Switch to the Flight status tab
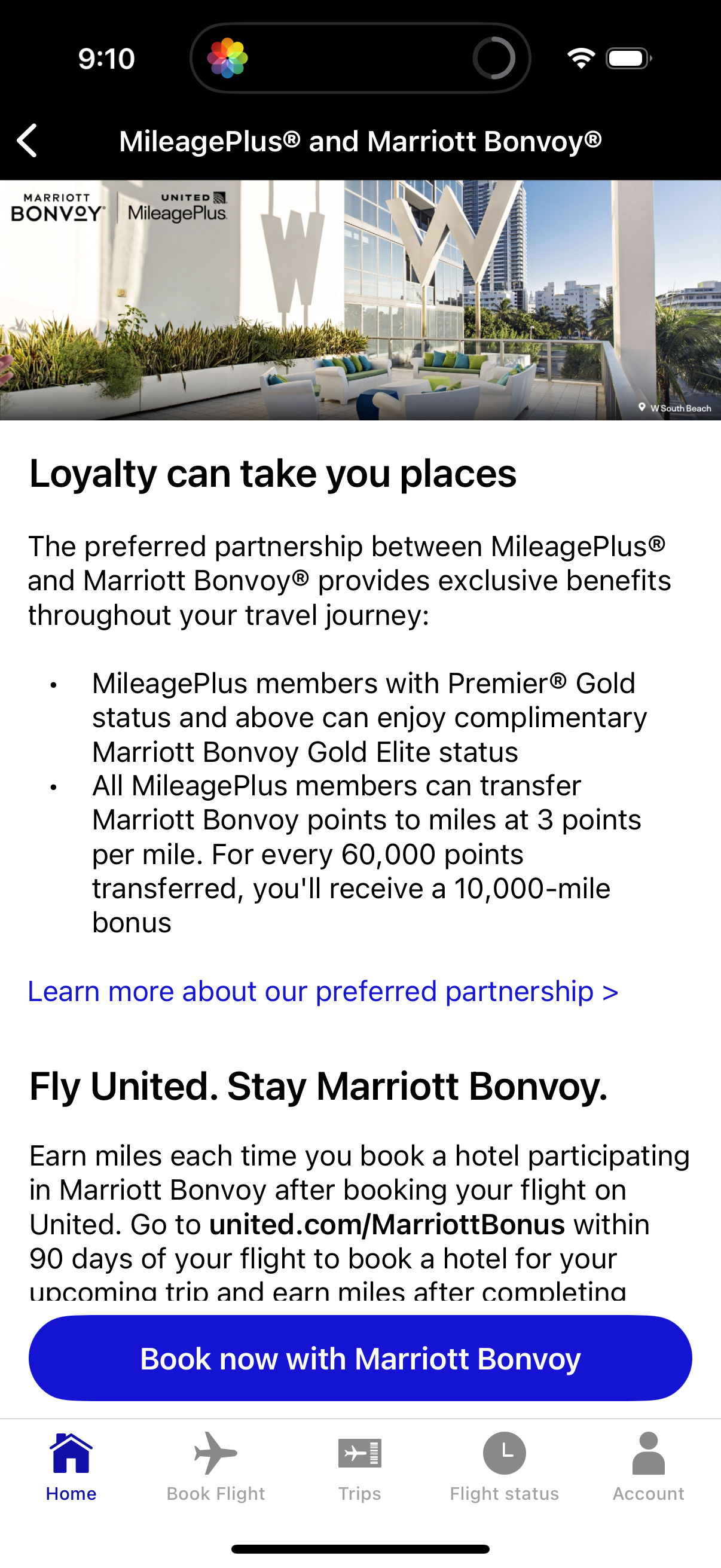The width and height of the screenshot is (721, 1568). point(504,1493)
